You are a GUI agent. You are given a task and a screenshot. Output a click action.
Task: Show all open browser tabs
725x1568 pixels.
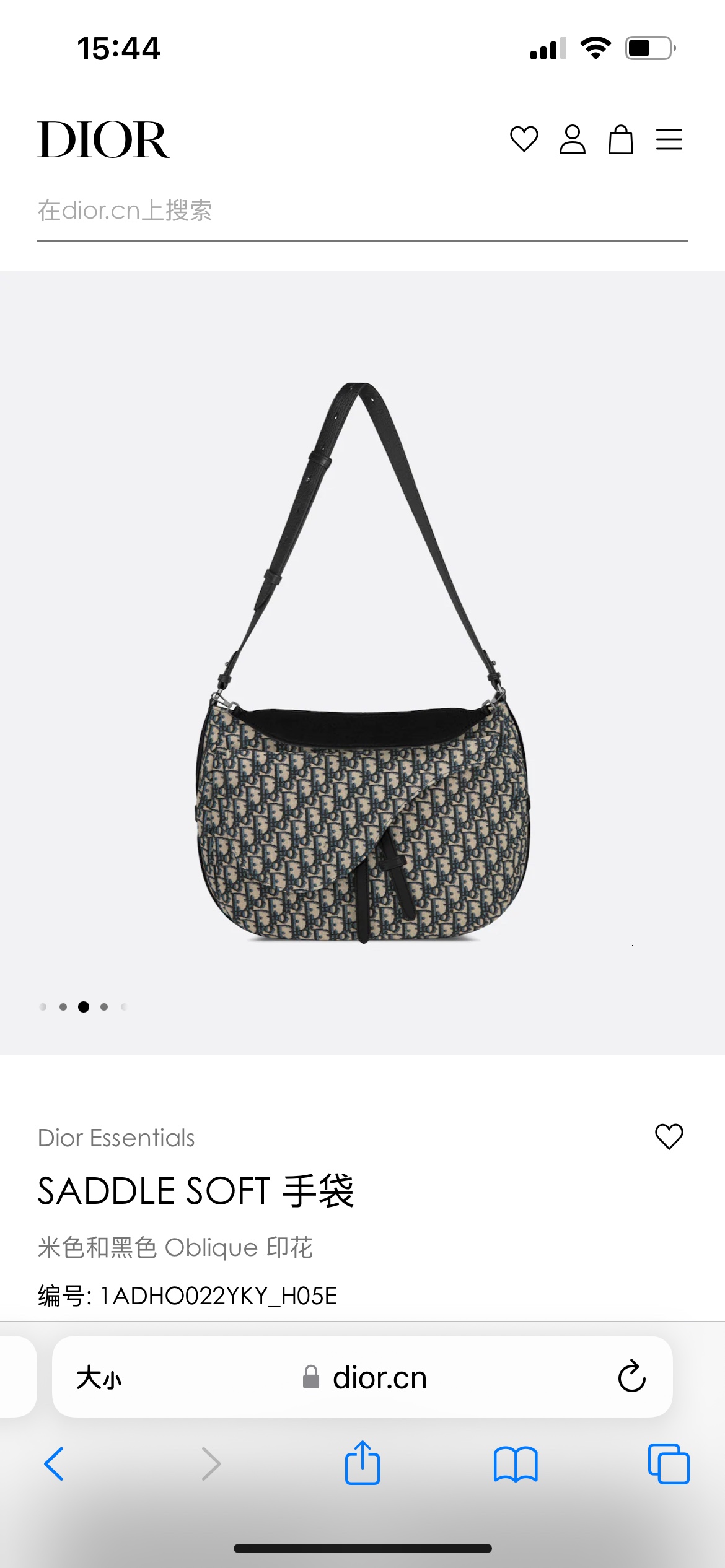pos(668,1464)
